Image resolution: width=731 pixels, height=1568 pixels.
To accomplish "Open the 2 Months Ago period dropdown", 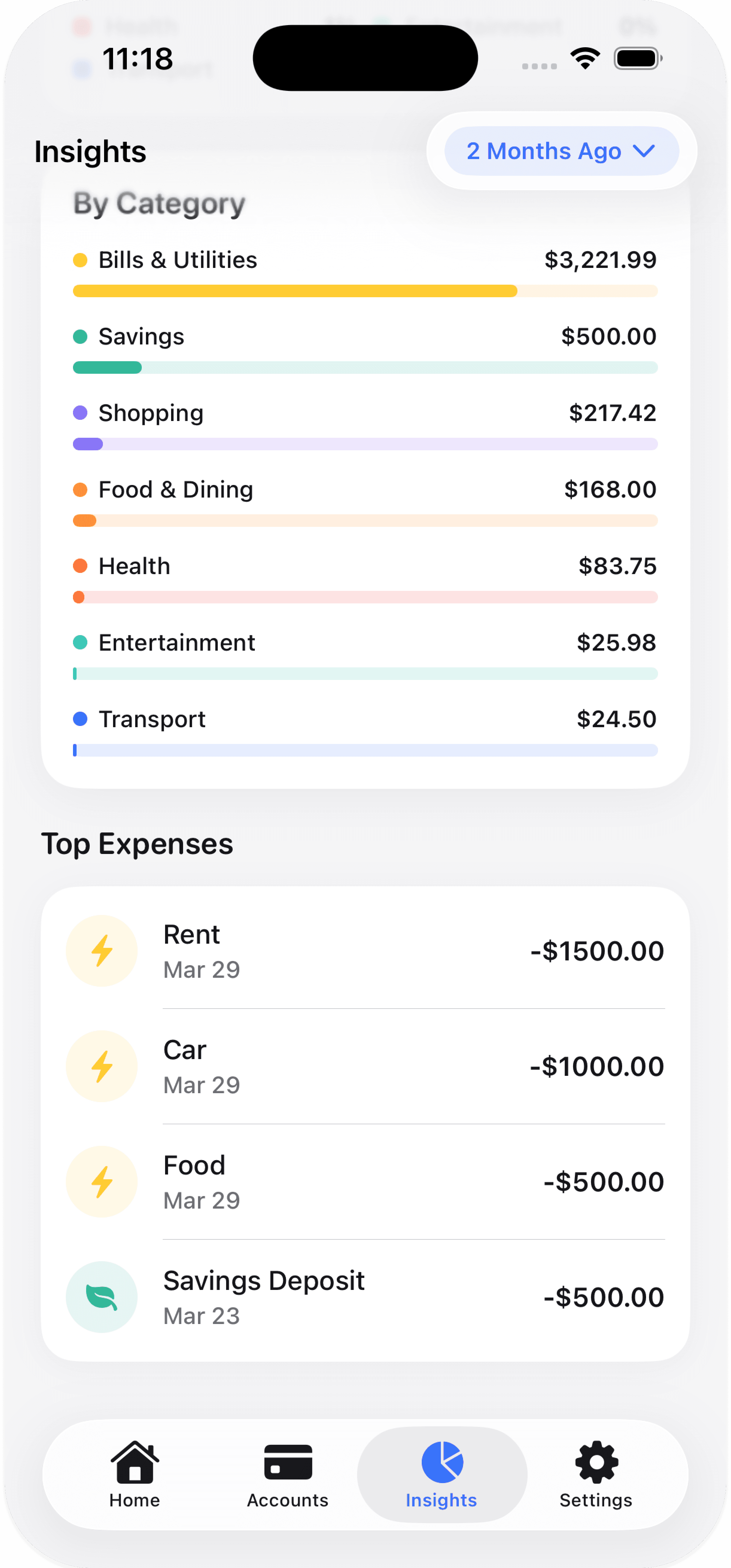I will 561,151.
